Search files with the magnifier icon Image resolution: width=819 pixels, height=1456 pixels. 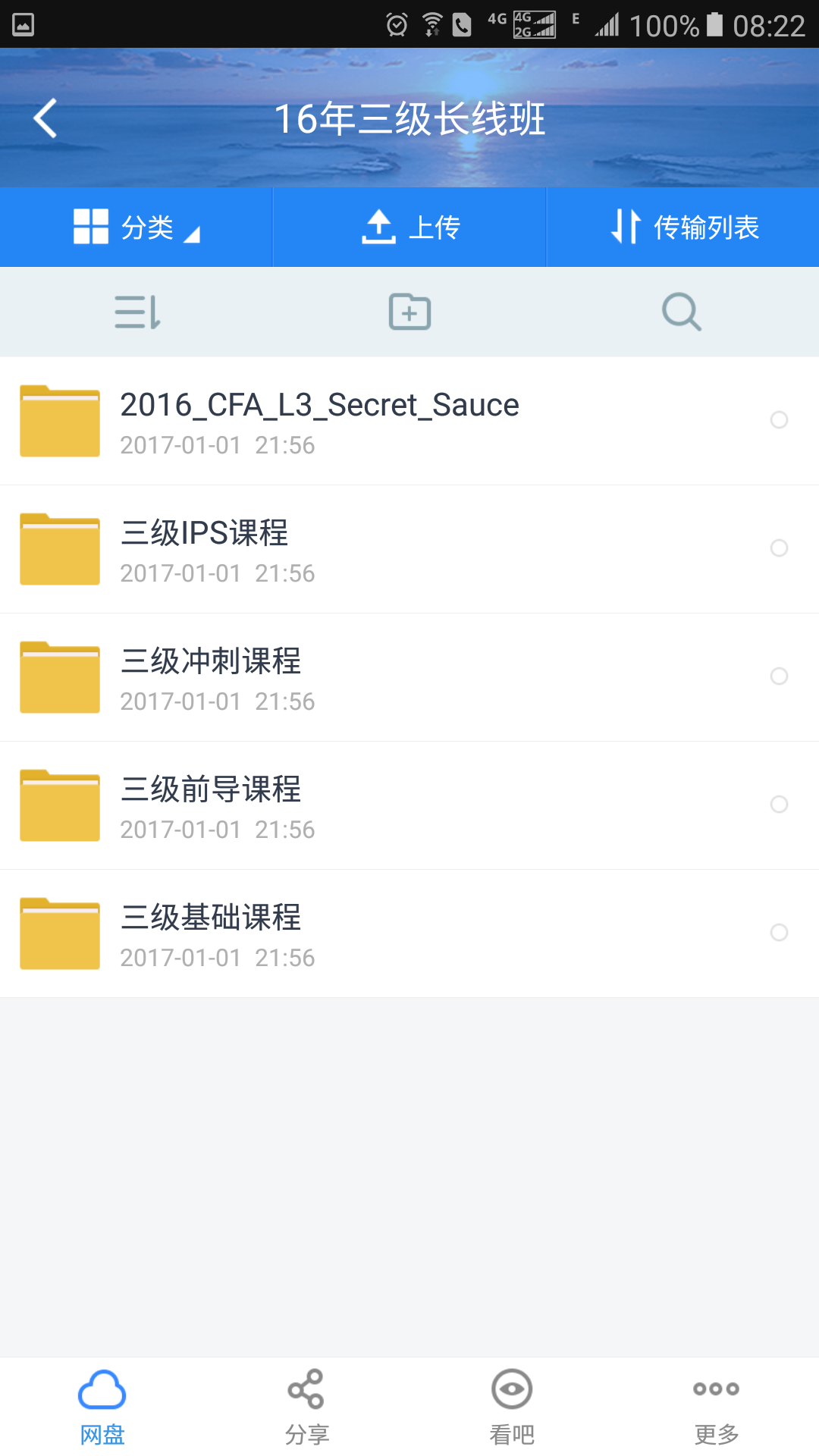coord(681,312)
